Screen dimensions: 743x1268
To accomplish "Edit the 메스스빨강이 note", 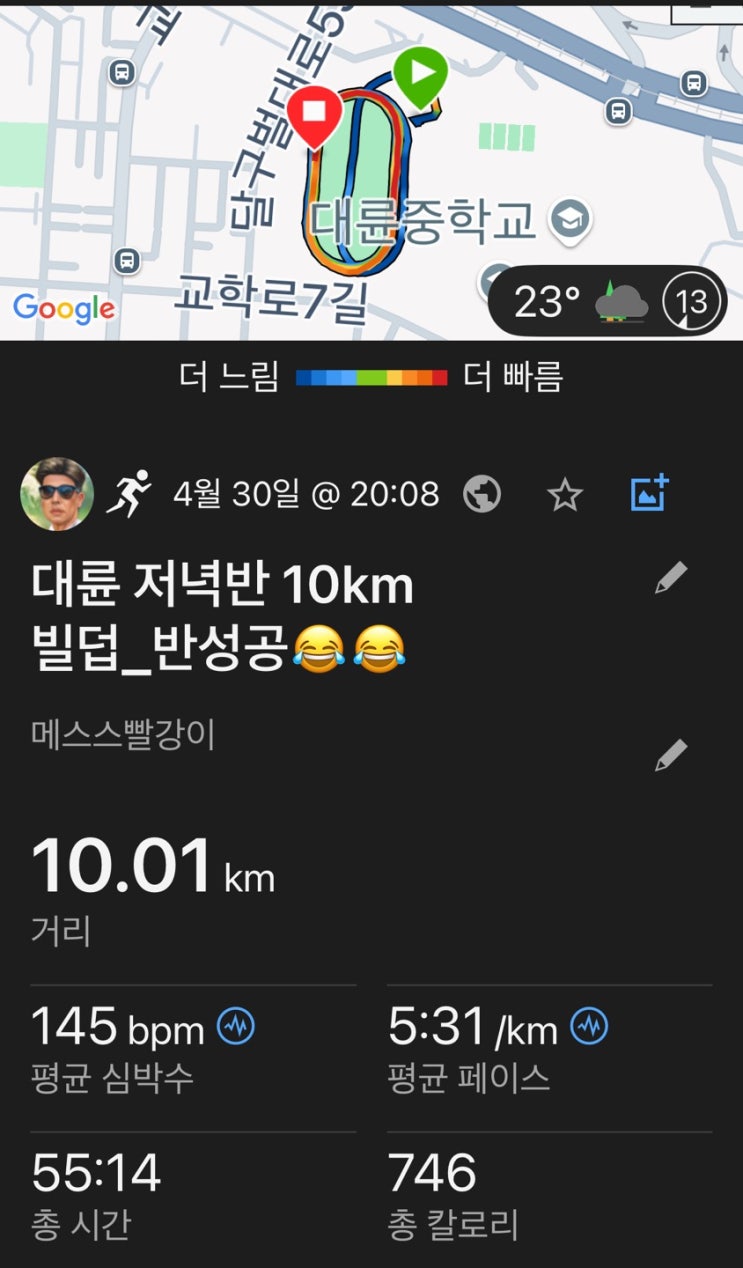I will (670, 755).
